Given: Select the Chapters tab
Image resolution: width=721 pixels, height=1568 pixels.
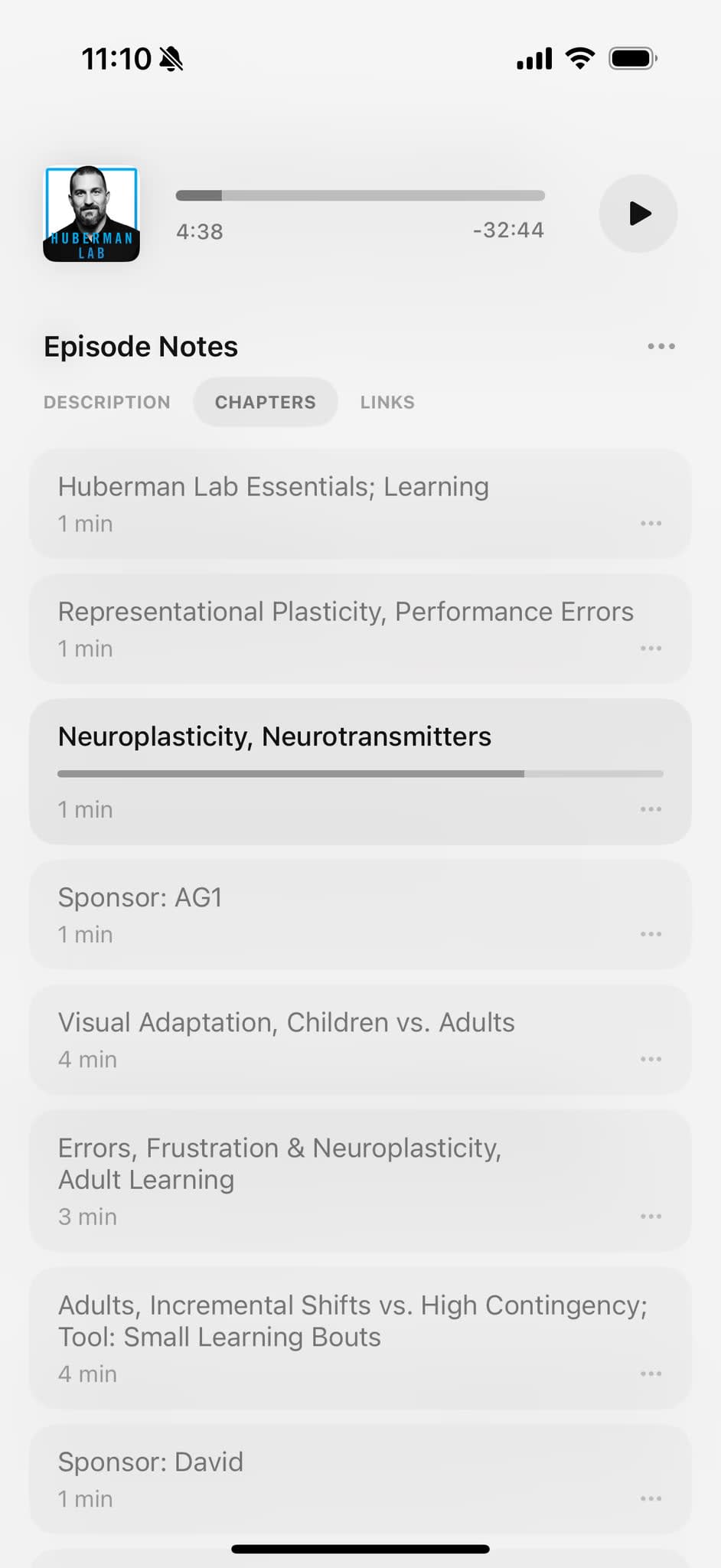Looking at the screenshot, I should [x=266, y=402].
